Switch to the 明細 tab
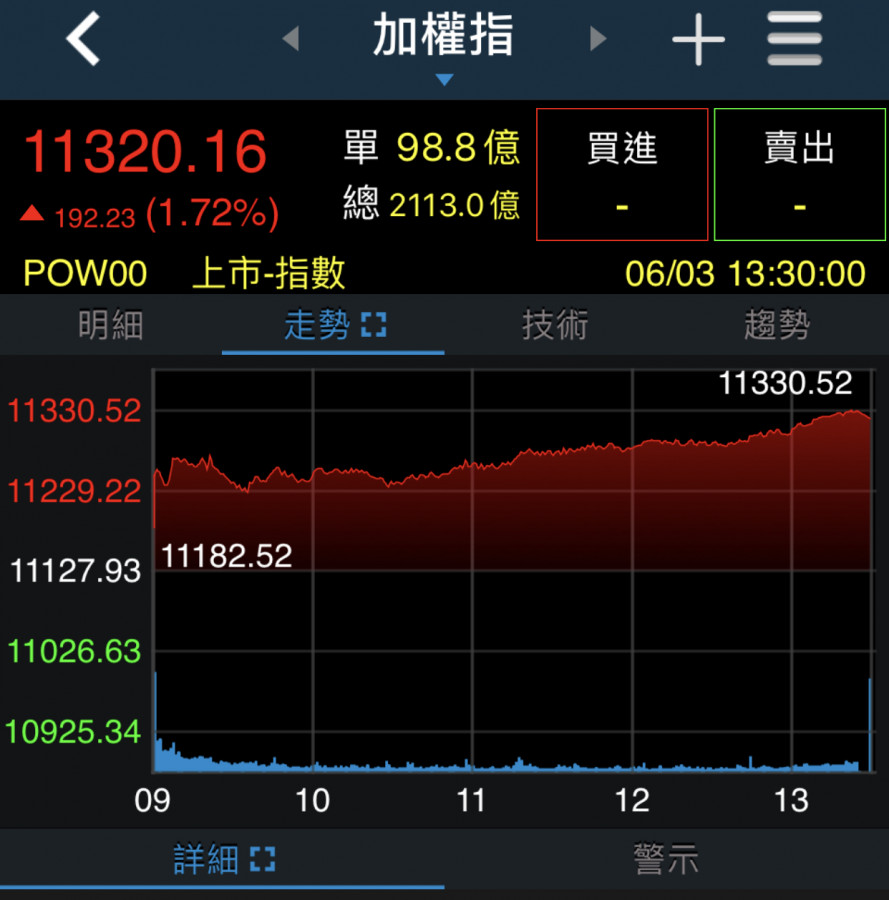 (111, 326)
